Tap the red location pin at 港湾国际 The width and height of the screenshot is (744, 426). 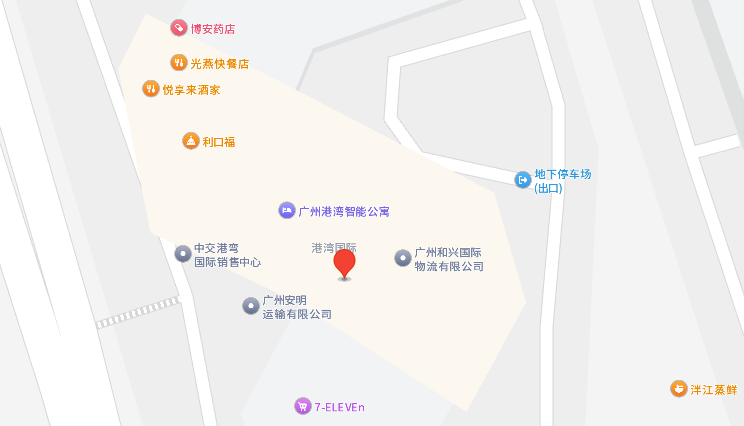pos(344,264)
